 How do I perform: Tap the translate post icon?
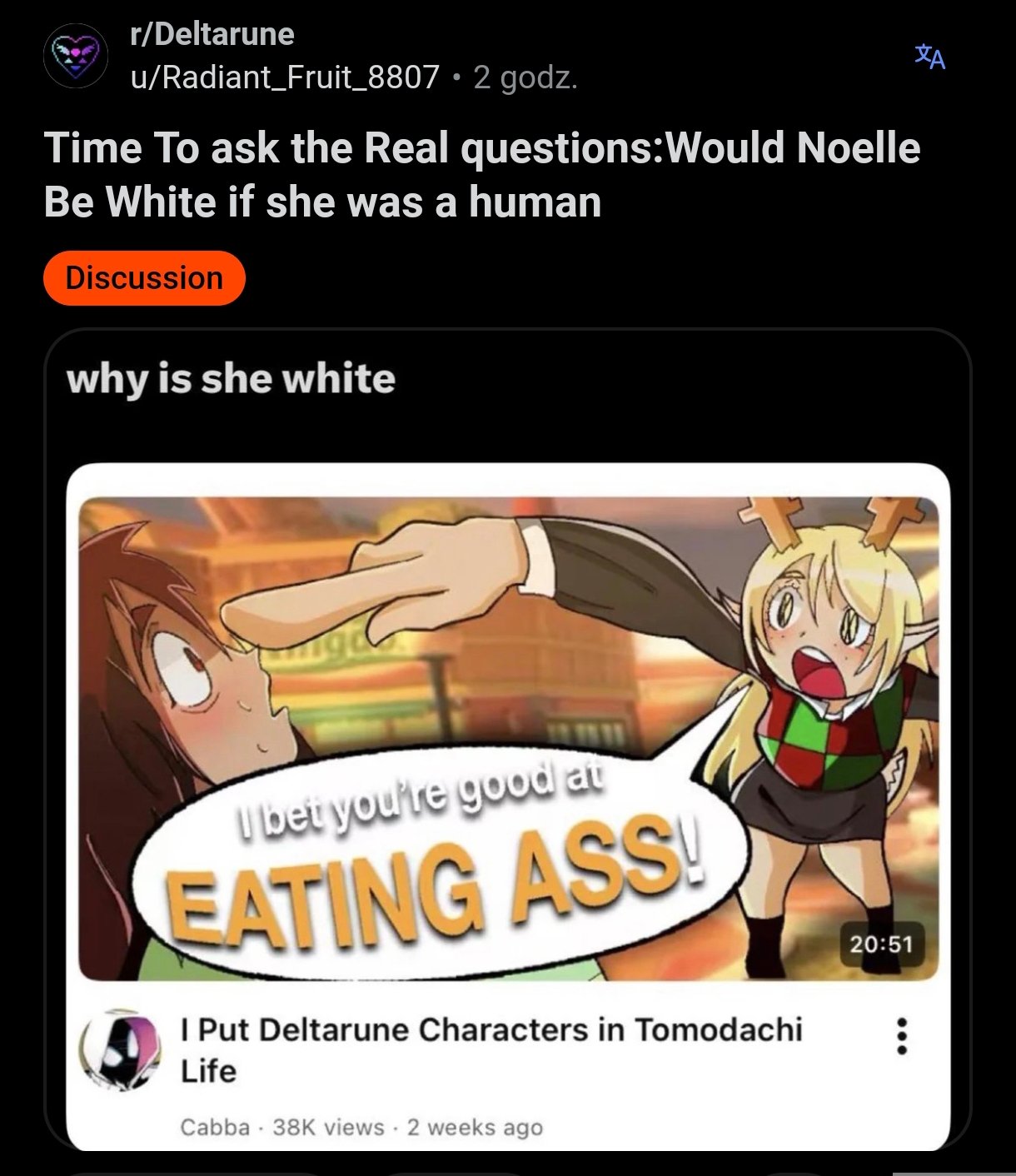(x=929, y=57)
